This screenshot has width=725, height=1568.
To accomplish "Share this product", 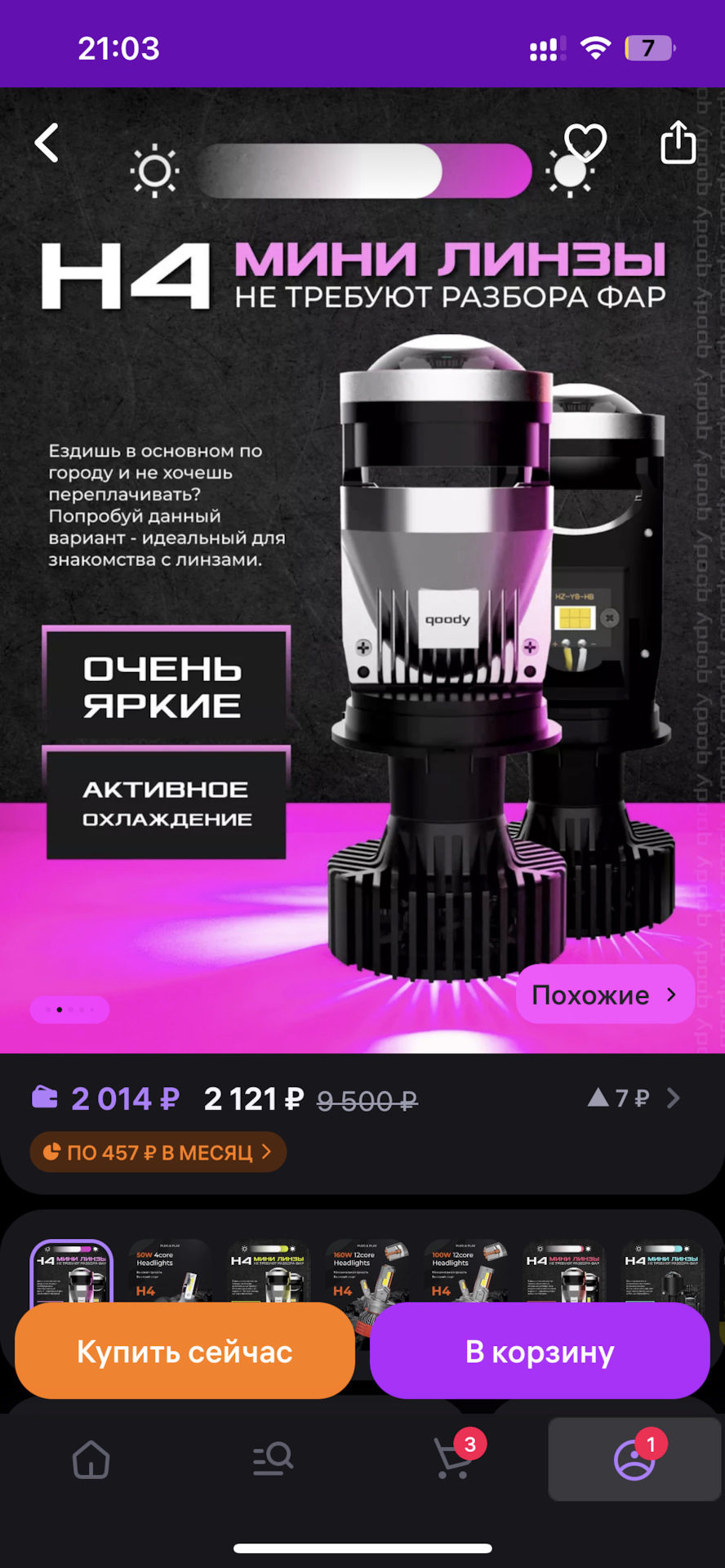I will click(x=678, y=142).
